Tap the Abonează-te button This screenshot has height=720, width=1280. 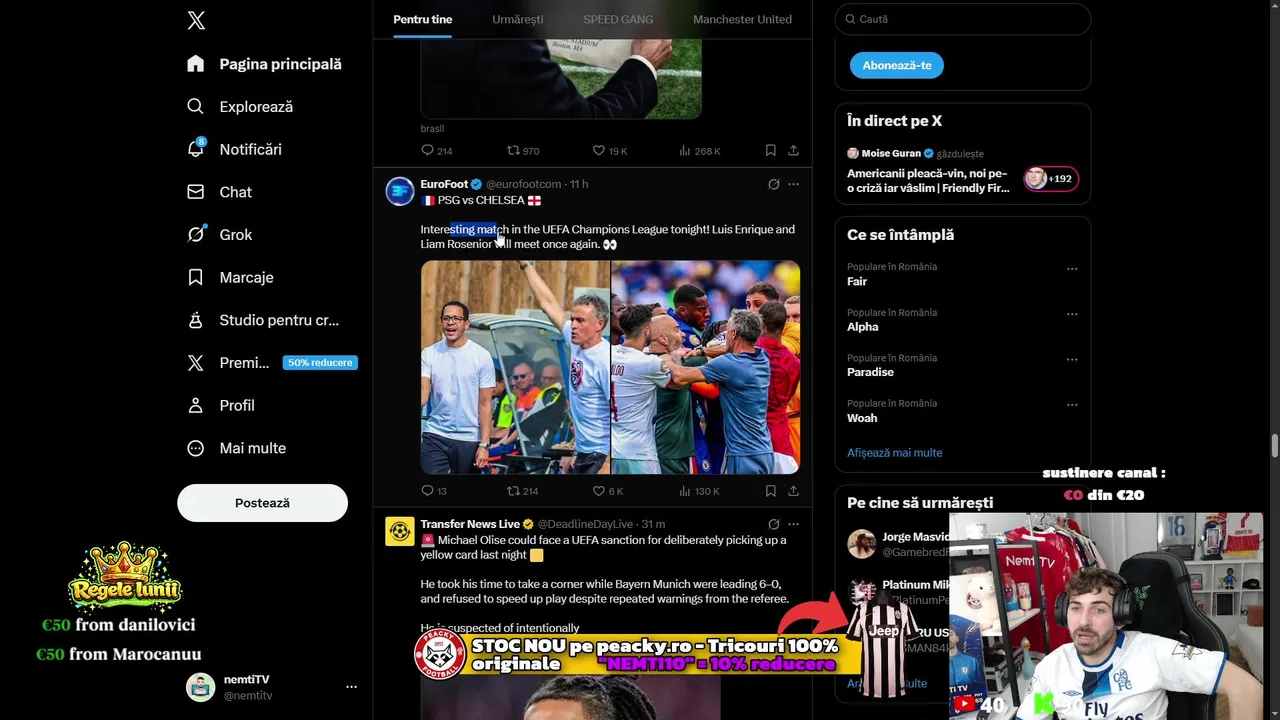[896, 65]
